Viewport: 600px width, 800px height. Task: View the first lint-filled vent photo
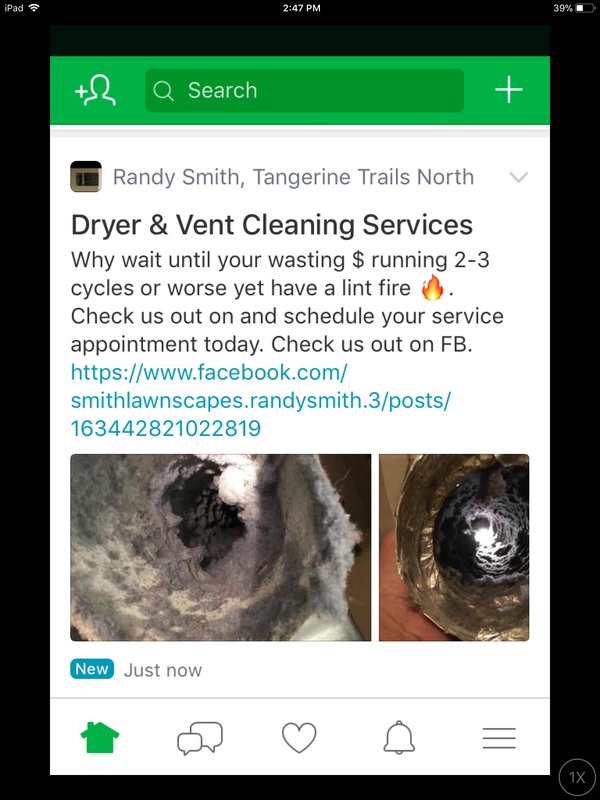(220, 547)
